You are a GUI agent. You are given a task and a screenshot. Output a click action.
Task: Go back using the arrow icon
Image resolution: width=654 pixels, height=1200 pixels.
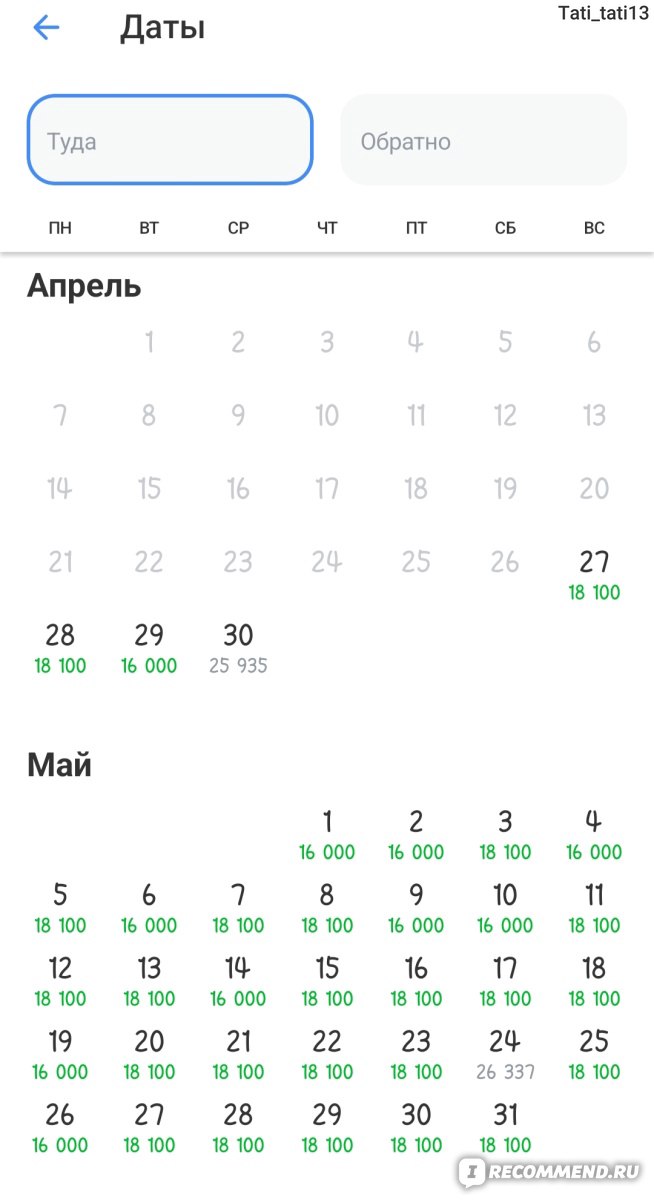(46, 27)
